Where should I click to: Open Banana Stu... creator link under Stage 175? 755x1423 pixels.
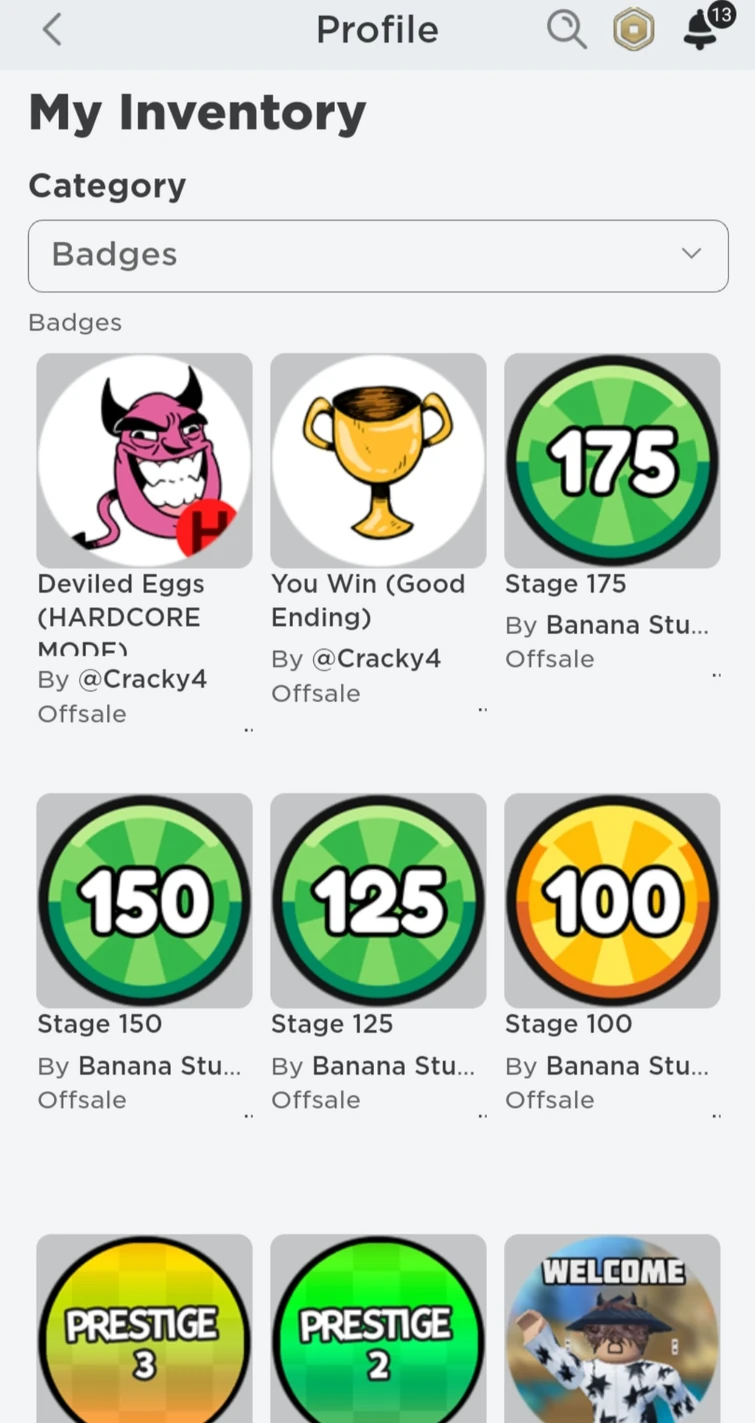tap(627, 626)
